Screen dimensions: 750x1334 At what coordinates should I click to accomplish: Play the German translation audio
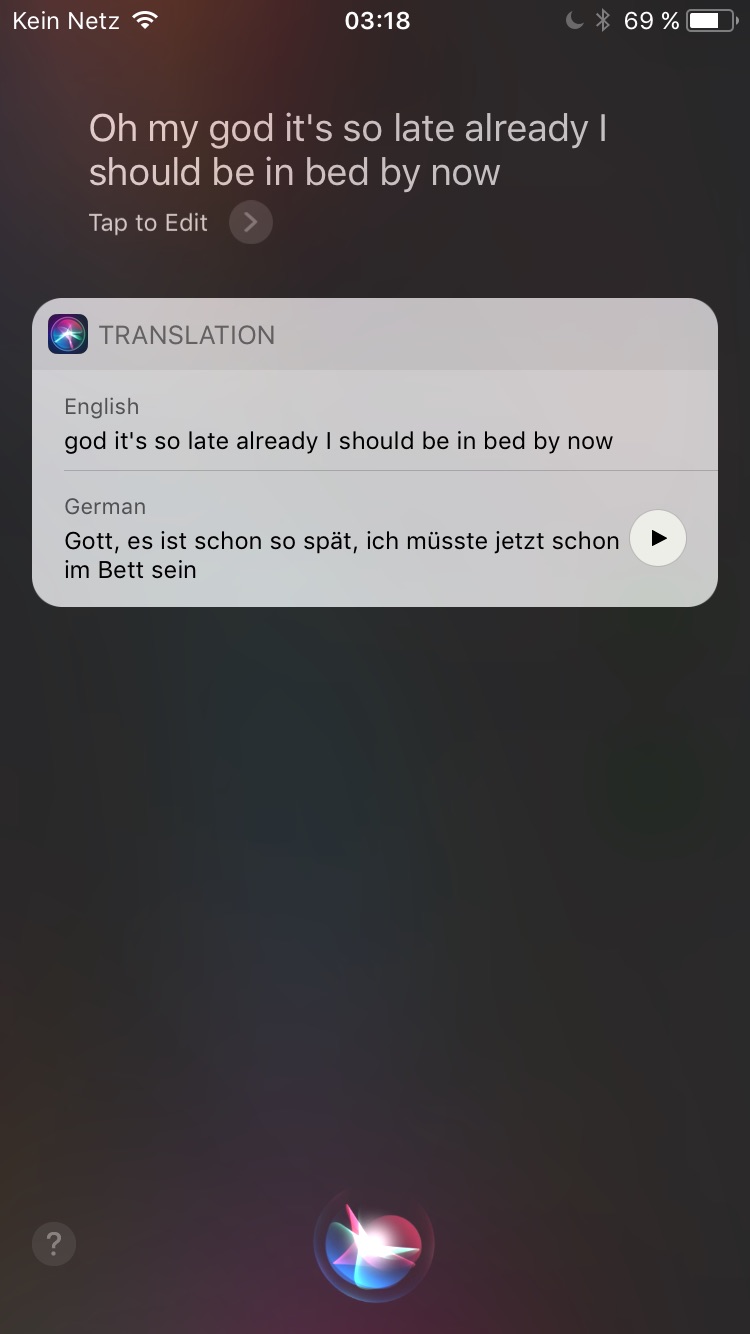click(658, 538)
